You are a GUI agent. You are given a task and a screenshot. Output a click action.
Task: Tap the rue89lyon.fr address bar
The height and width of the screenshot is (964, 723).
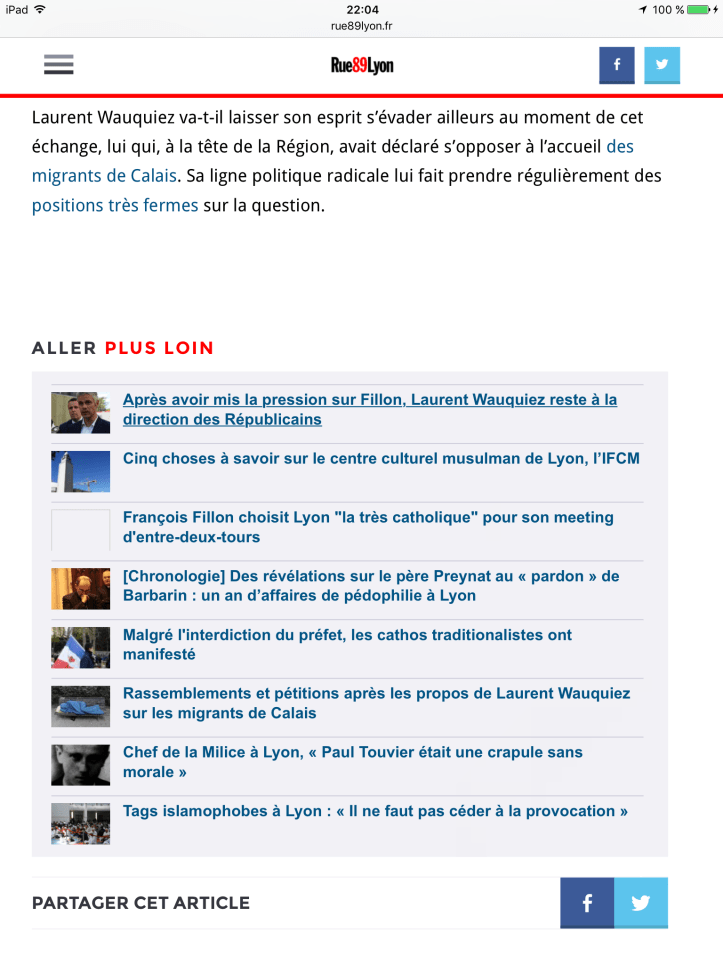click(361, 26)
